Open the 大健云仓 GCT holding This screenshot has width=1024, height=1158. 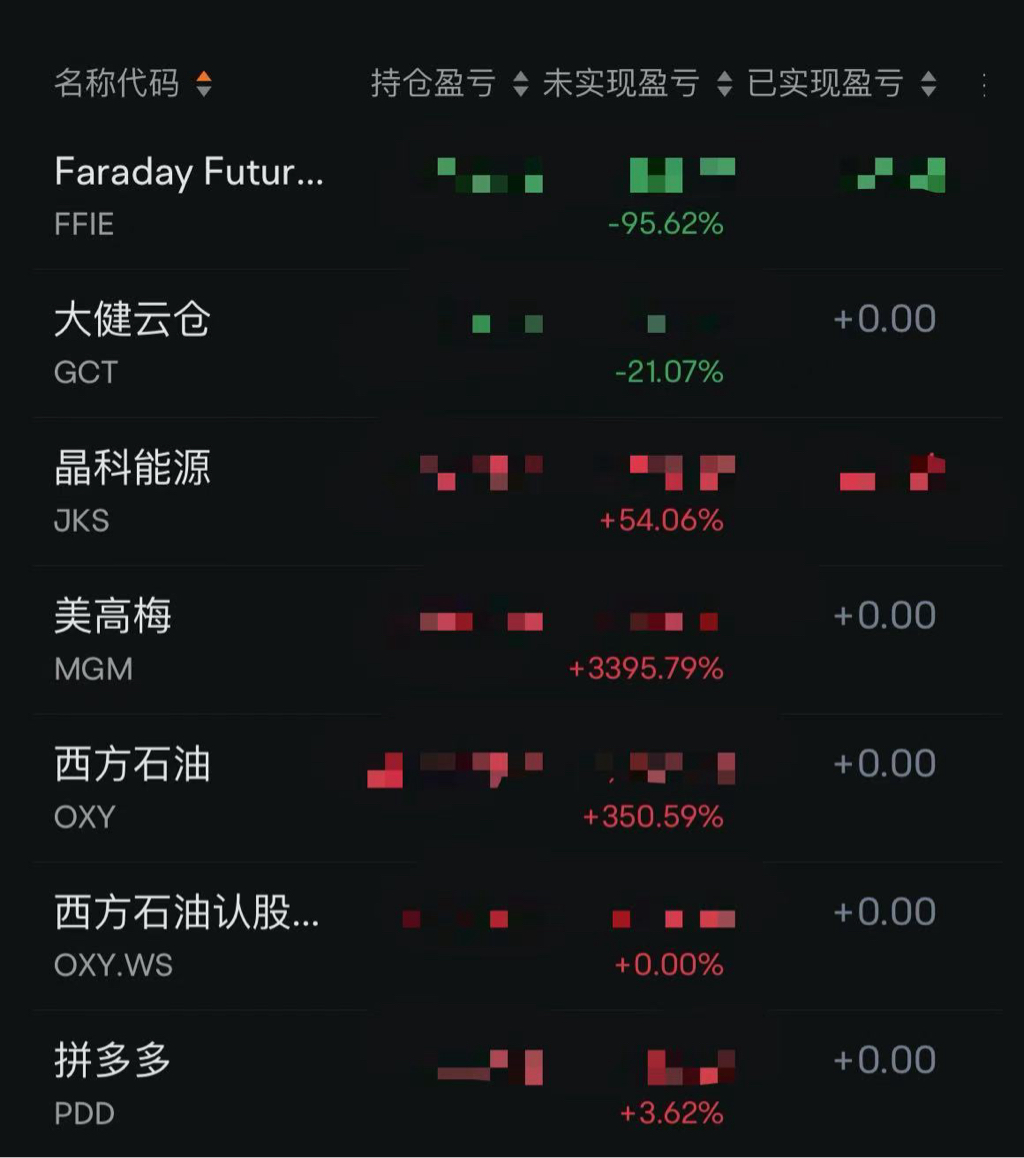click(x=132, y=343)
